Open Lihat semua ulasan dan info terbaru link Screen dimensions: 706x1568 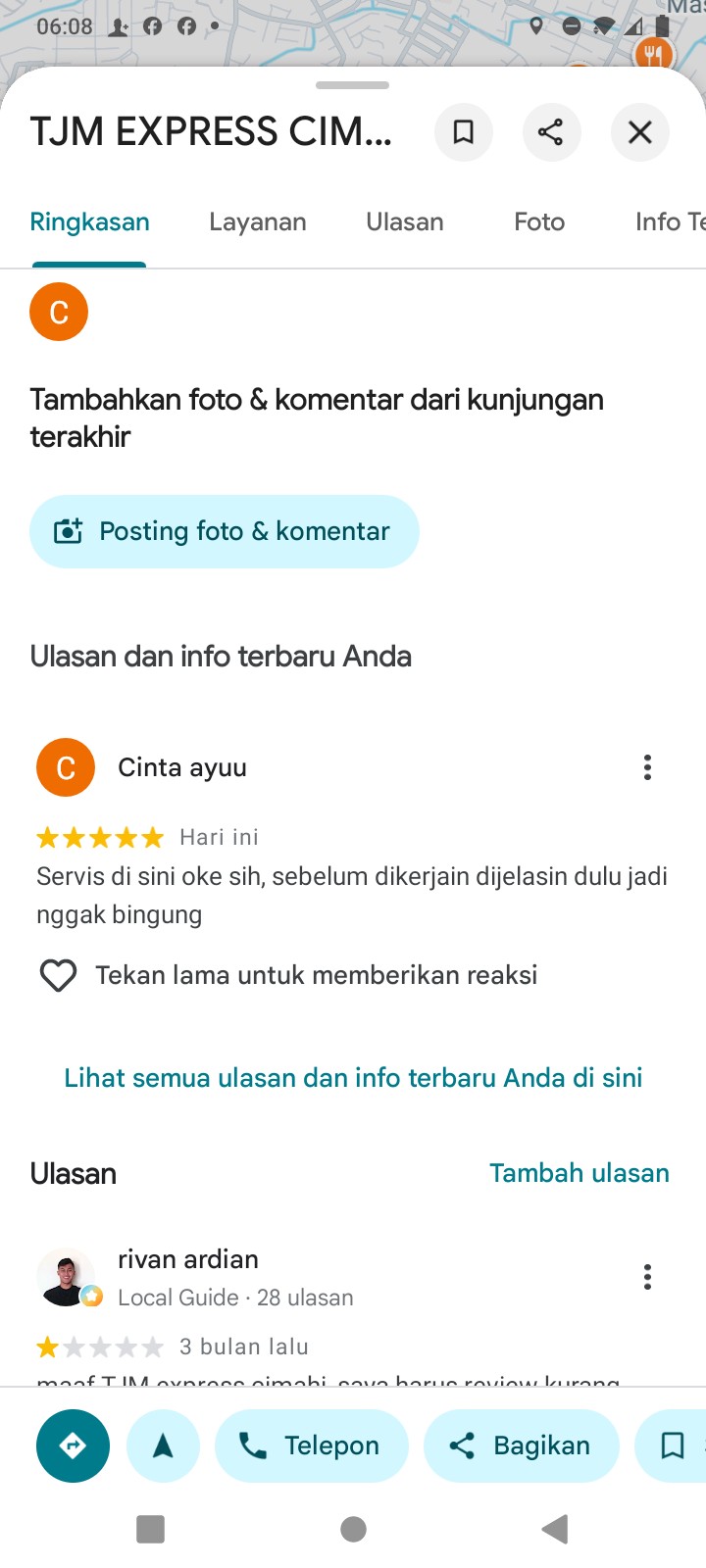(x=353, y=1078)
